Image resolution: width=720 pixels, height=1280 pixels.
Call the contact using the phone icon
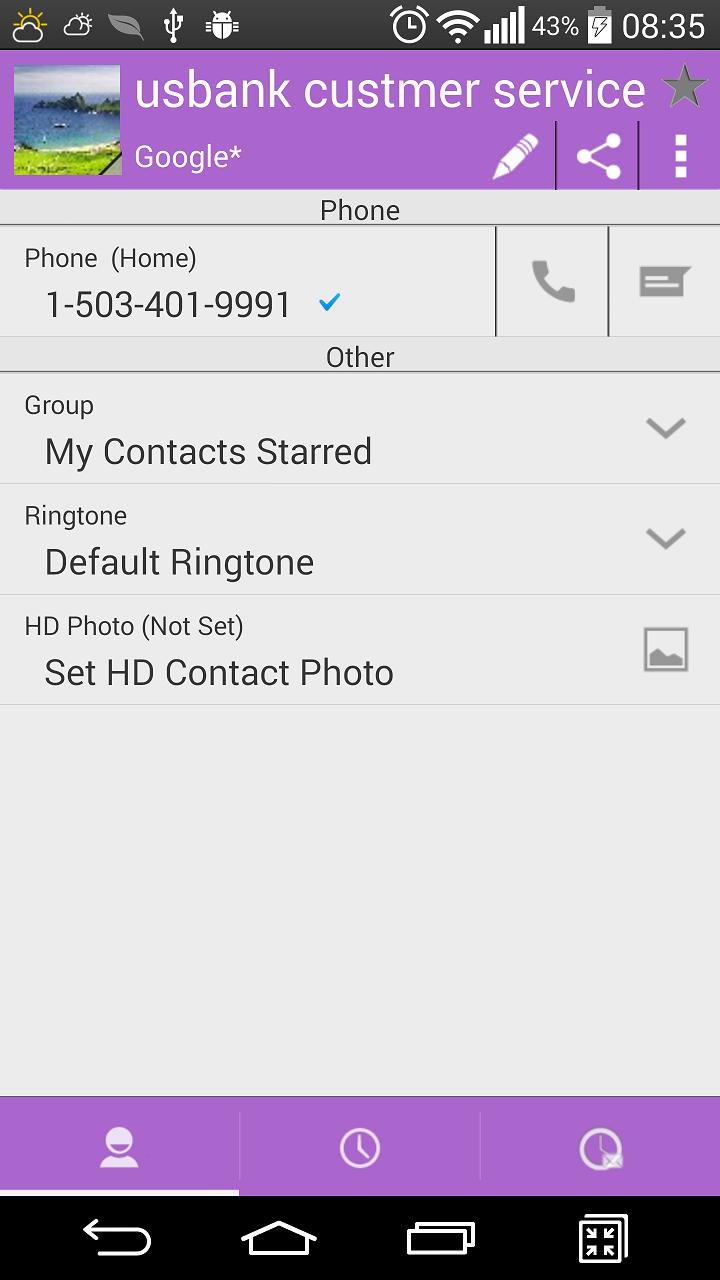point(552,281)
